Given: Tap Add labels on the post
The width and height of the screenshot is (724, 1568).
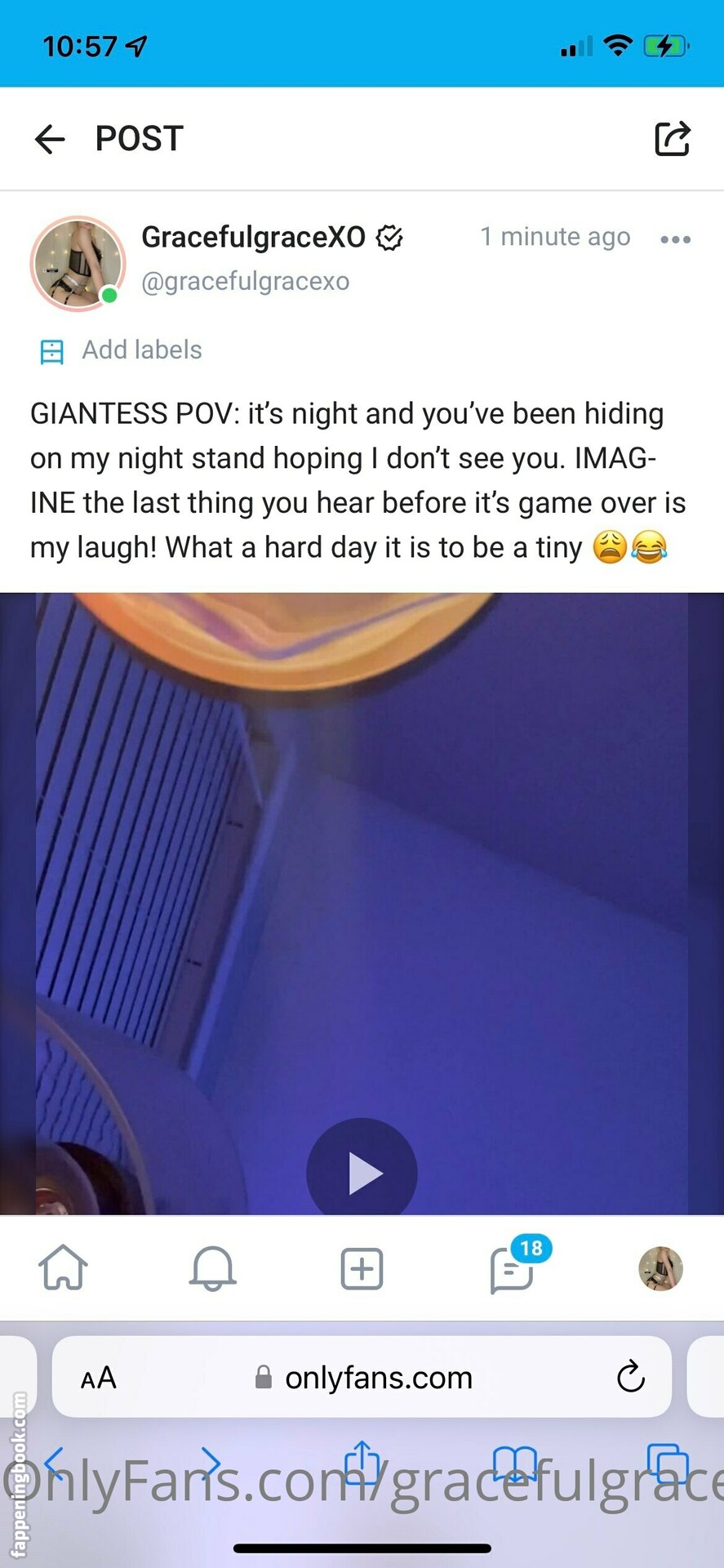Looking at the screenshot, I should pyautogui.click(x=141, y=350).
